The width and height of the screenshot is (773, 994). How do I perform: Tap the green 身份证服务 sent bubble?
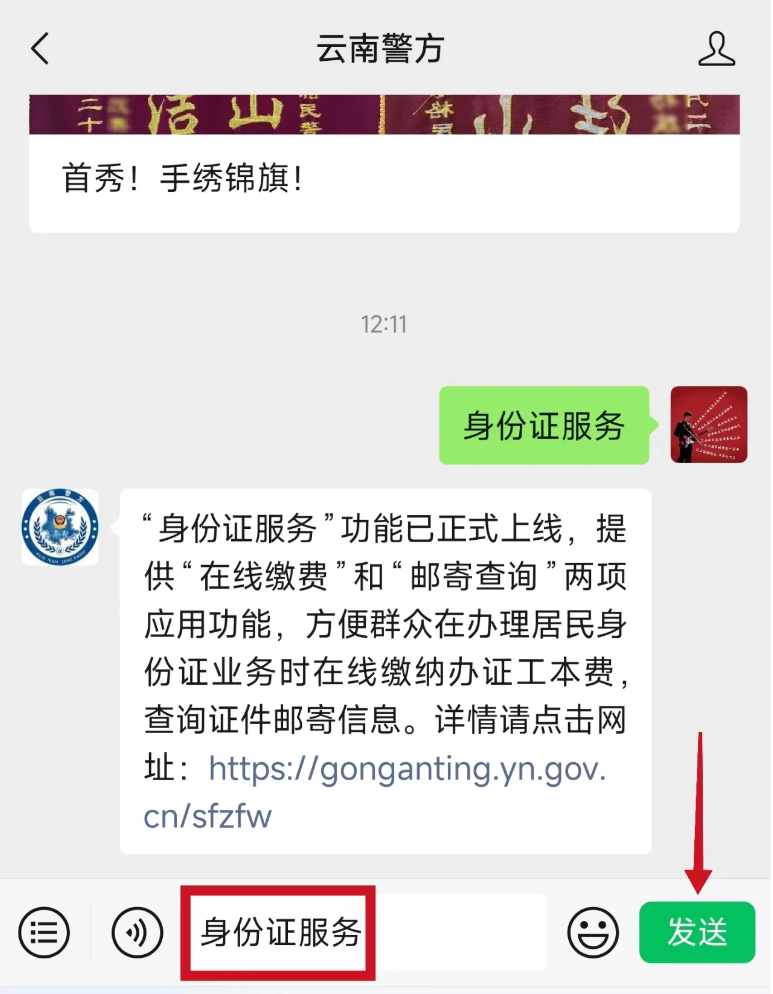coord(543,424)
